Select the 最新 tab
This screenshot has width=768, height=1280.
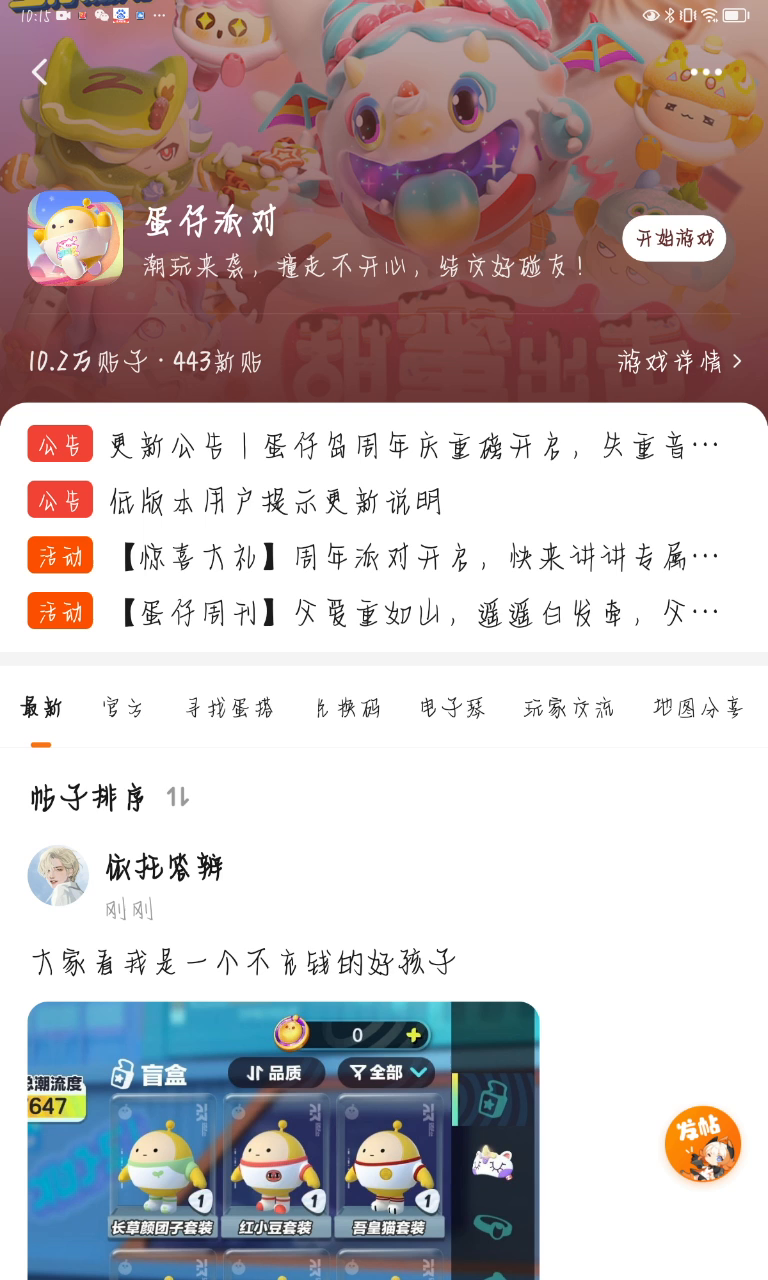coord(41,709)
